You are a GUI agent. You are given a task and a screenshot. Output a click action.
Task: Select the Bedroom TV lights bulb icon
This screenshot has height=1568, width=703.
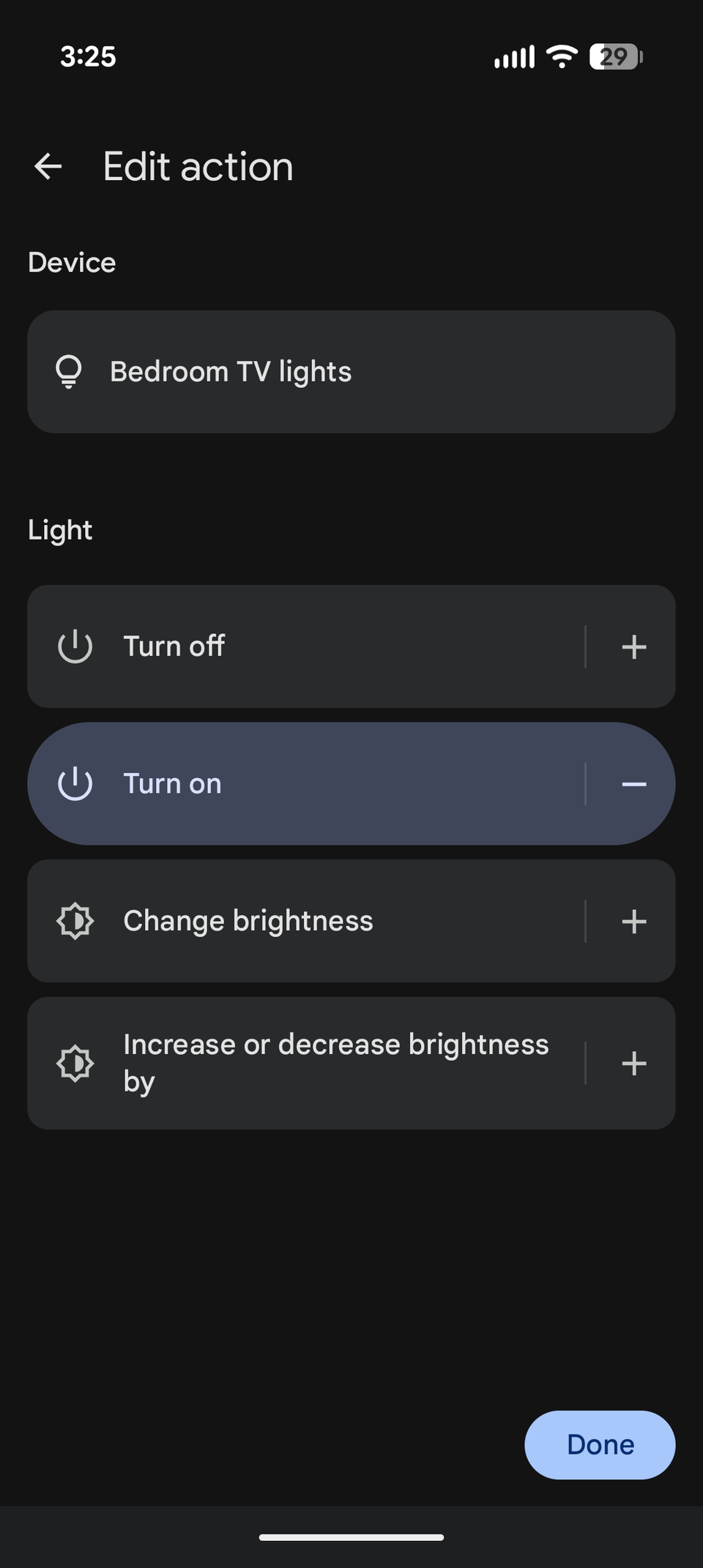click(x=69, y=371)
